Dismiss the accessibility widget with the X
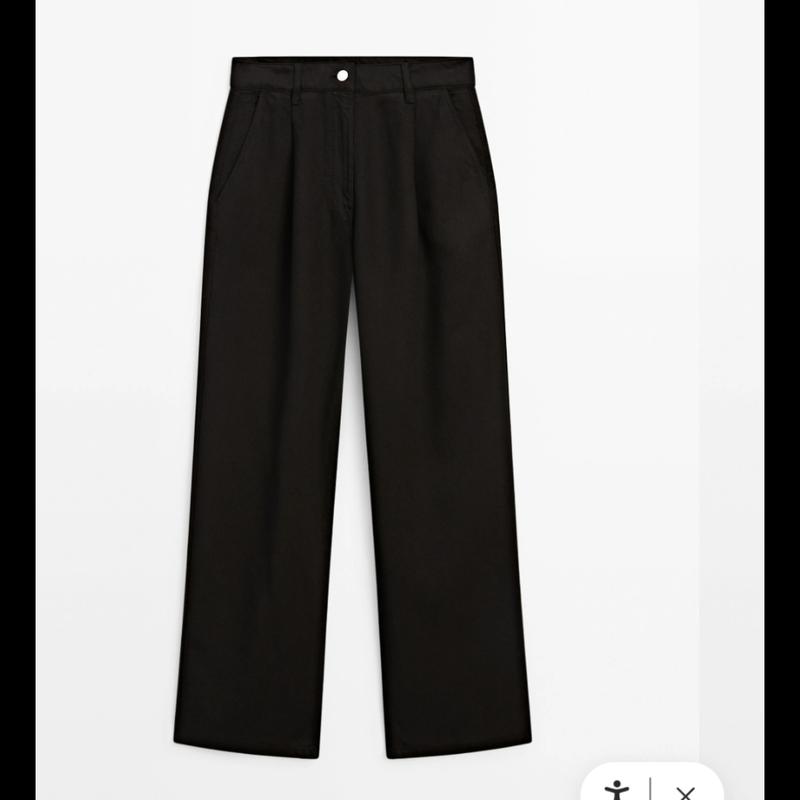Image resolution: width=800 pixels, height=800 pixels. 685,792
